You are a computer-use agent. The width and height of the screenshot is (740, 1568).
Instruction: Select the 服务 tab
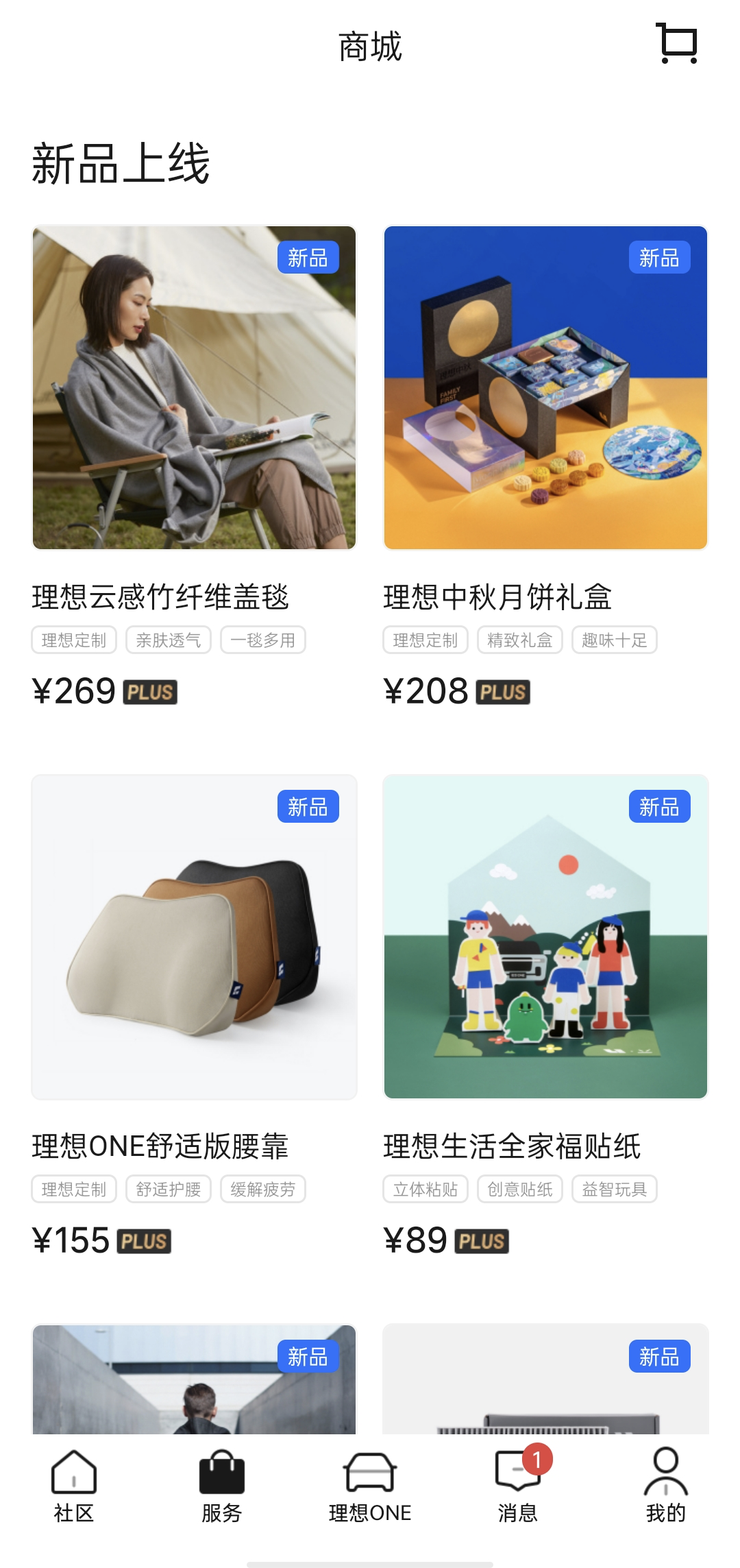[x=222, y=1485]
